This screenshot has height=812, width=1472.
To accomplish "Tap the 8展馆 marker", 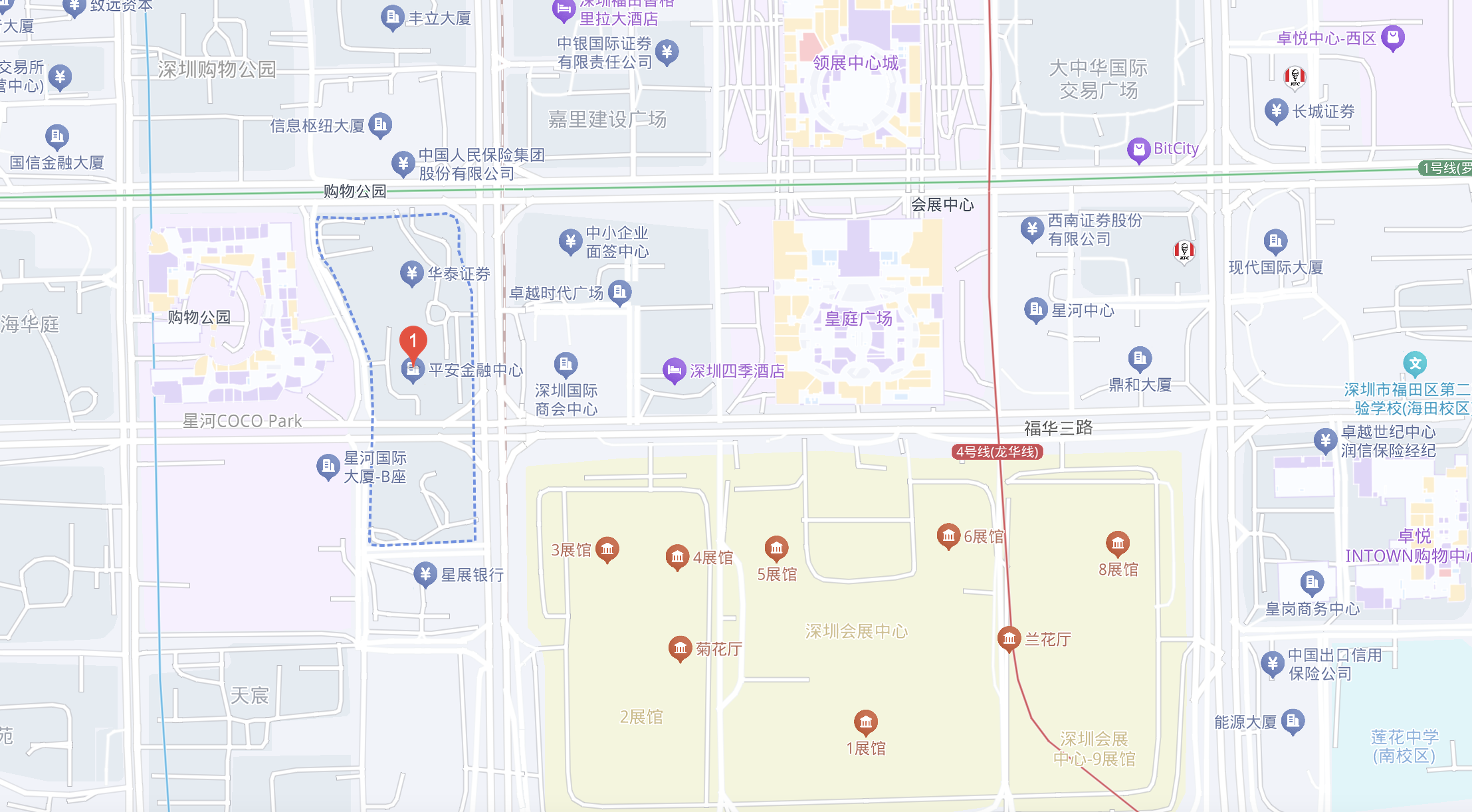I will pyautogui.click(x=1118, y=544).
